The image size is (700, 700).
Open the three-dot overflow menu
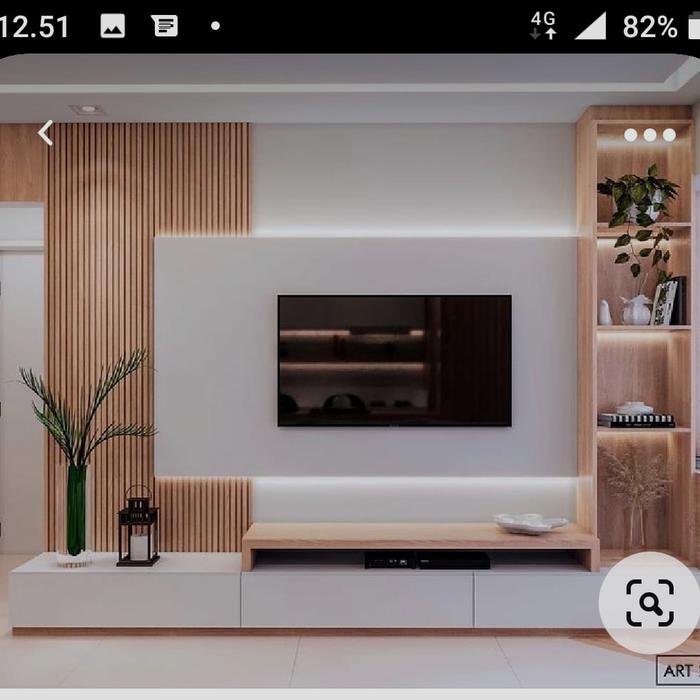pos(650,135)
